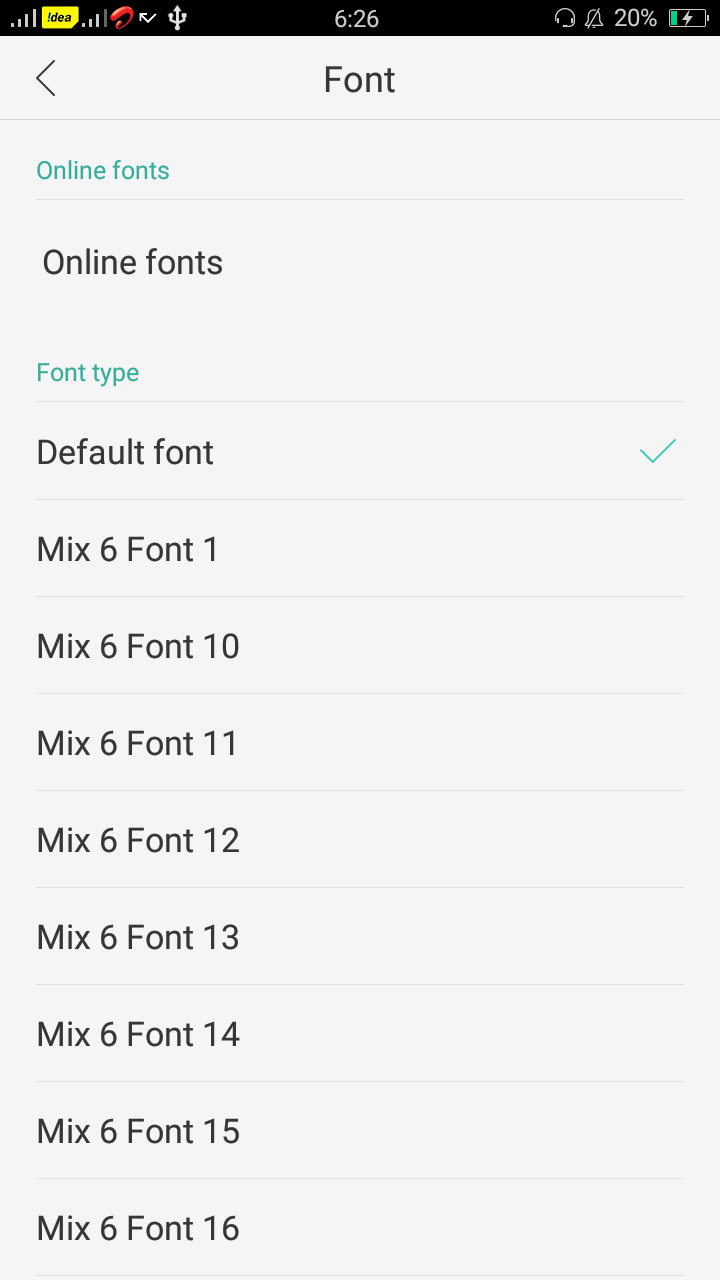Choose Mix 6 Font 15
Image resolution: width=720 pixels, height=1280 pixels.
tap(360, 1131)
